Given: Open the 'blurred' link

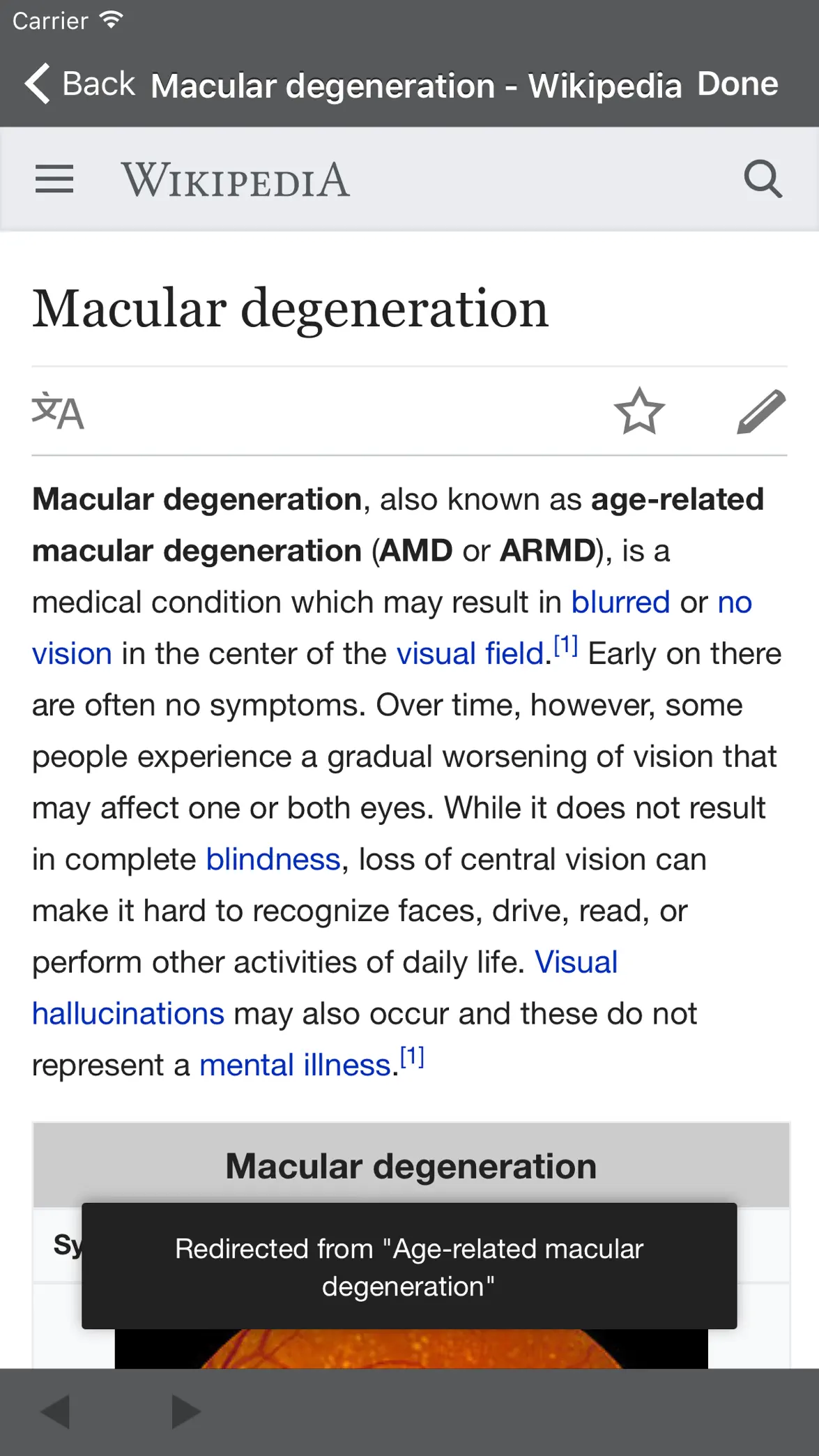Looking at the screenshot, I should (620, 602).
